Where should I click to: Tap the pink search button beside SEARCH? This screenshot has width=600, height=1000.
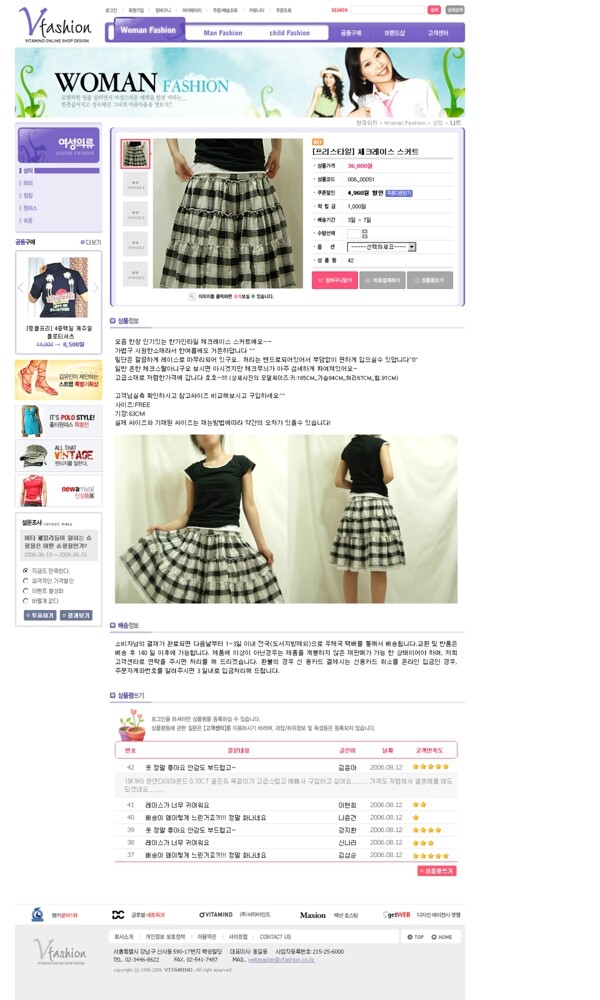pyautogui.click(x=434, y=10)
